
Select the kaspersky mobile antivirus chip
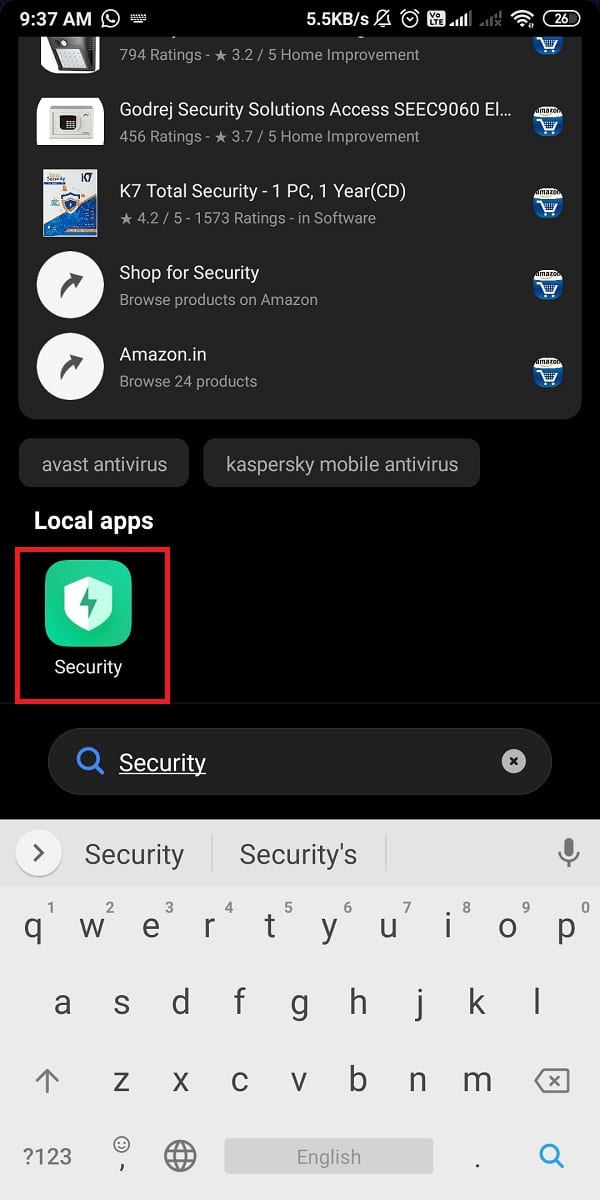click(x=341, y=464)
